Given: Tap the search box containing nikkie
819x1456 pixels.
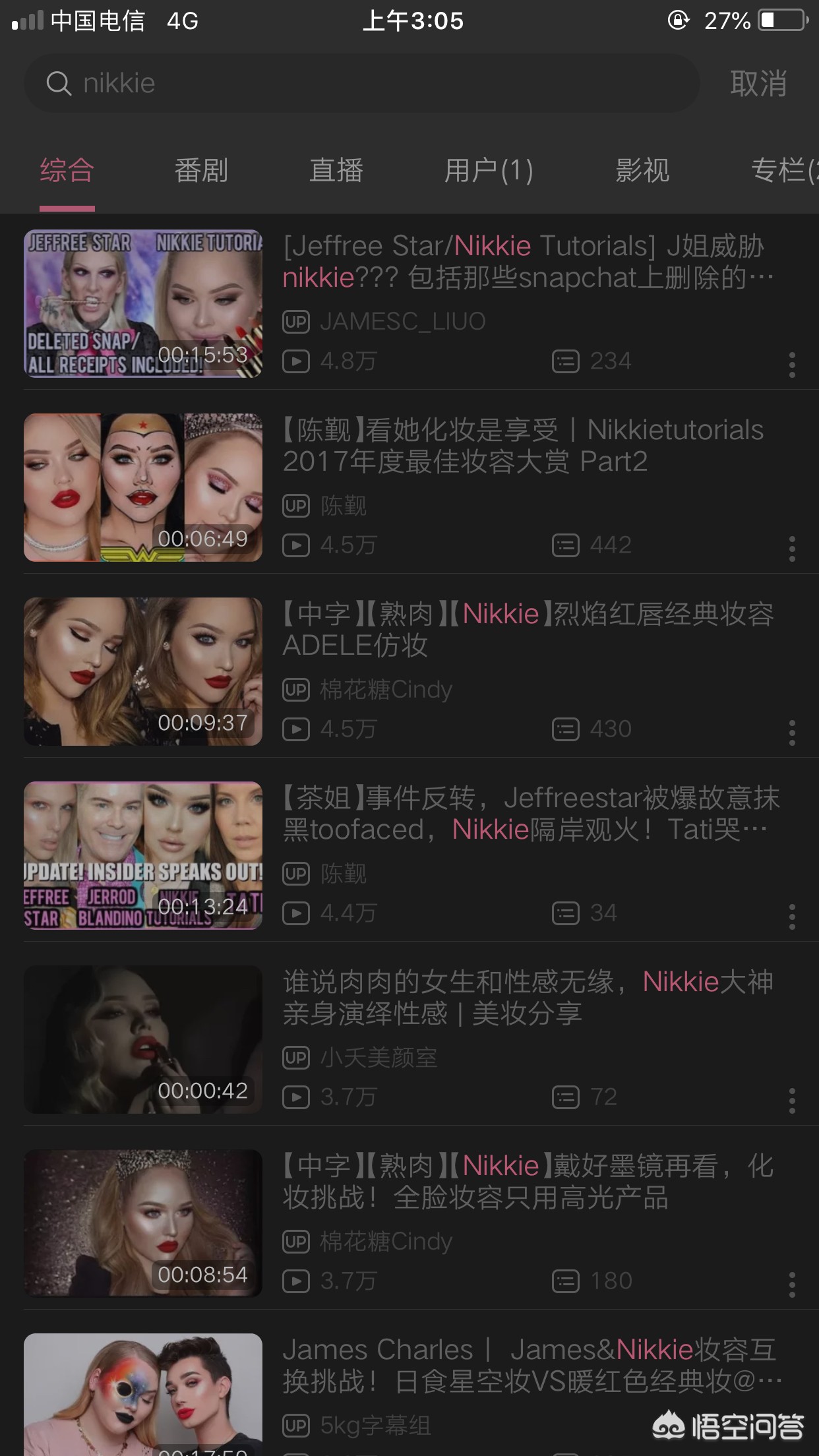Looking at the screenshot, I should 361,83.
